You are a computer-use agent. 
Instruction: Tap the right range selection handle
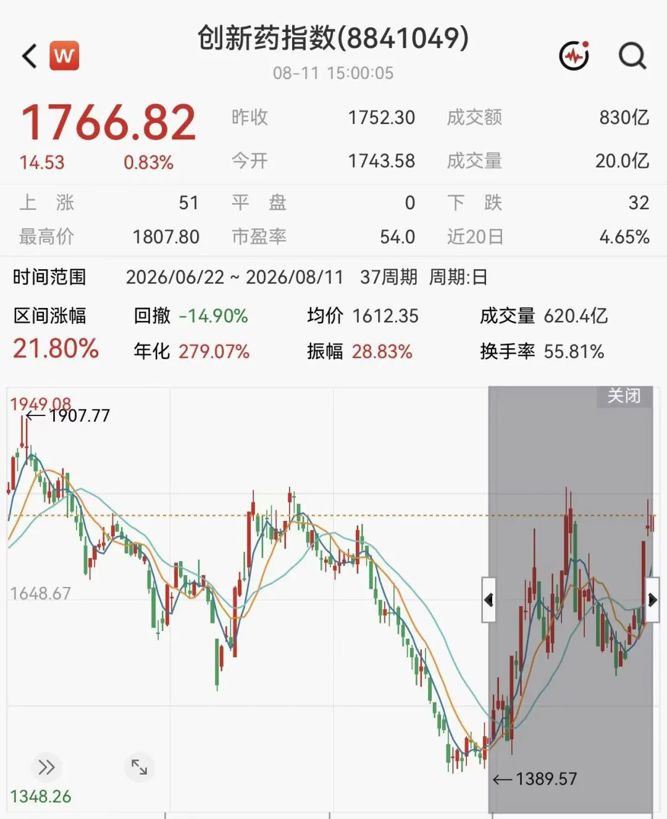coord(652,600)
